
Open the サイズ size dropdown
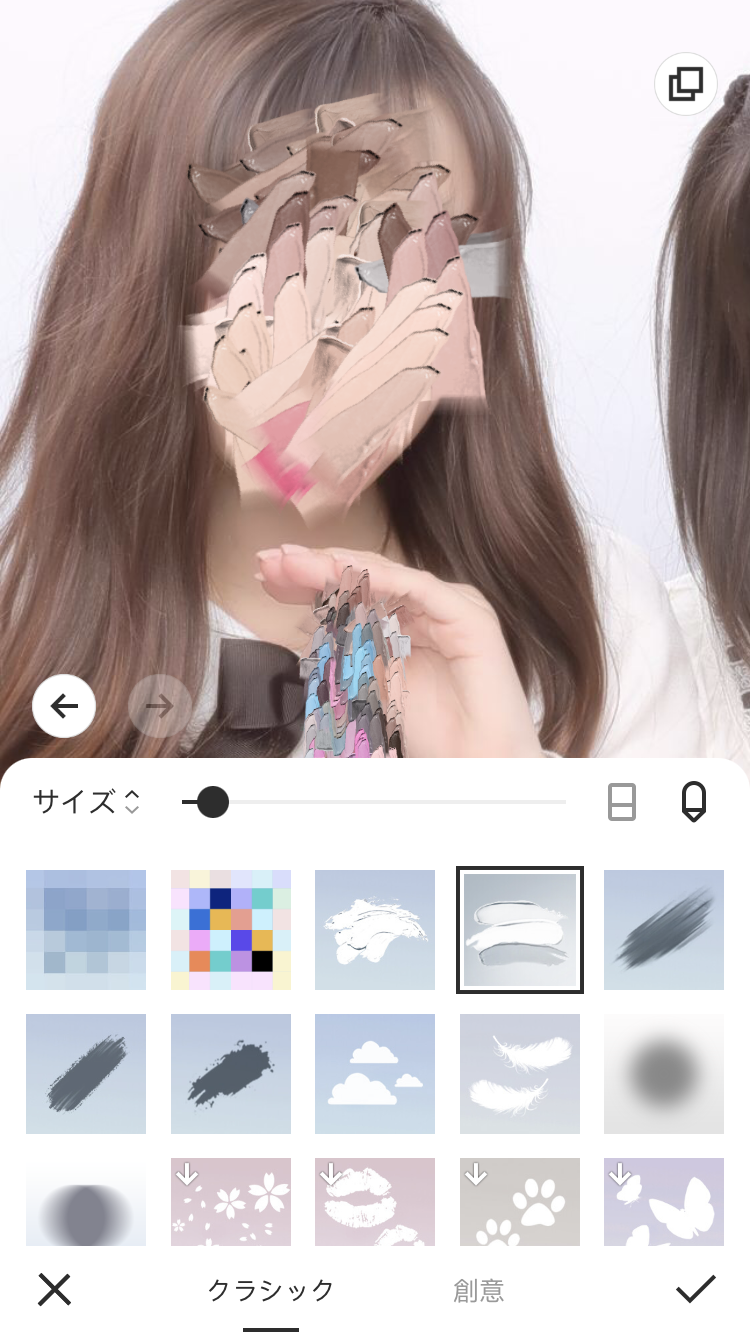click(87, 802)
